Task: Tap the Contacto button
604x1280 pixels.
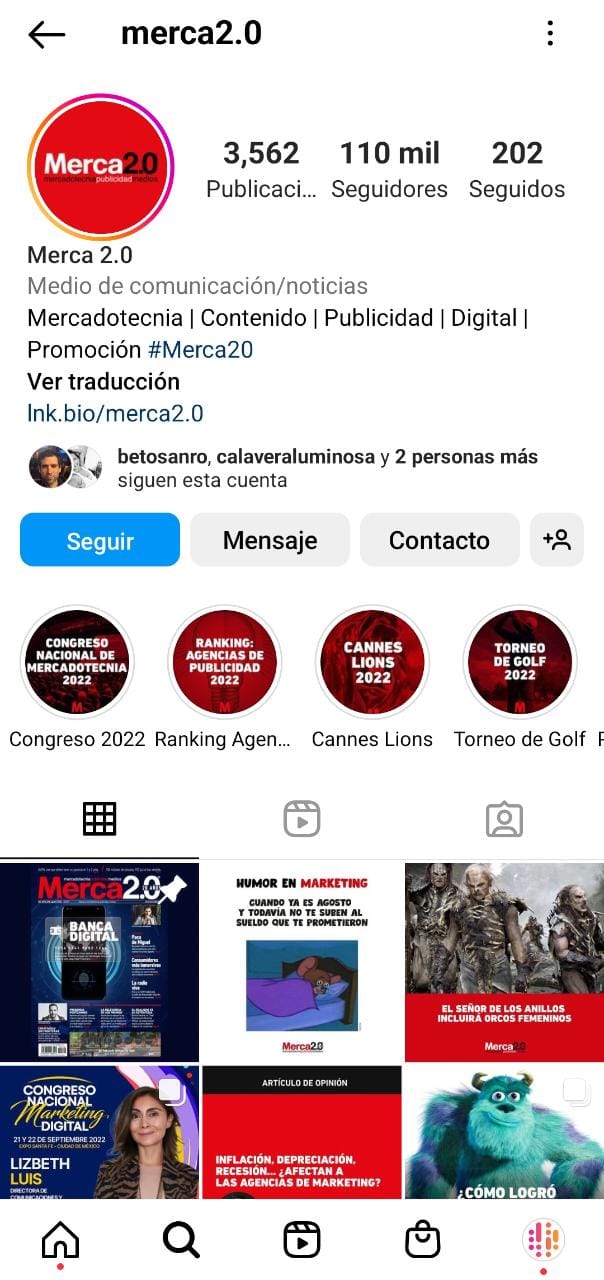Action: pos(439,540)
